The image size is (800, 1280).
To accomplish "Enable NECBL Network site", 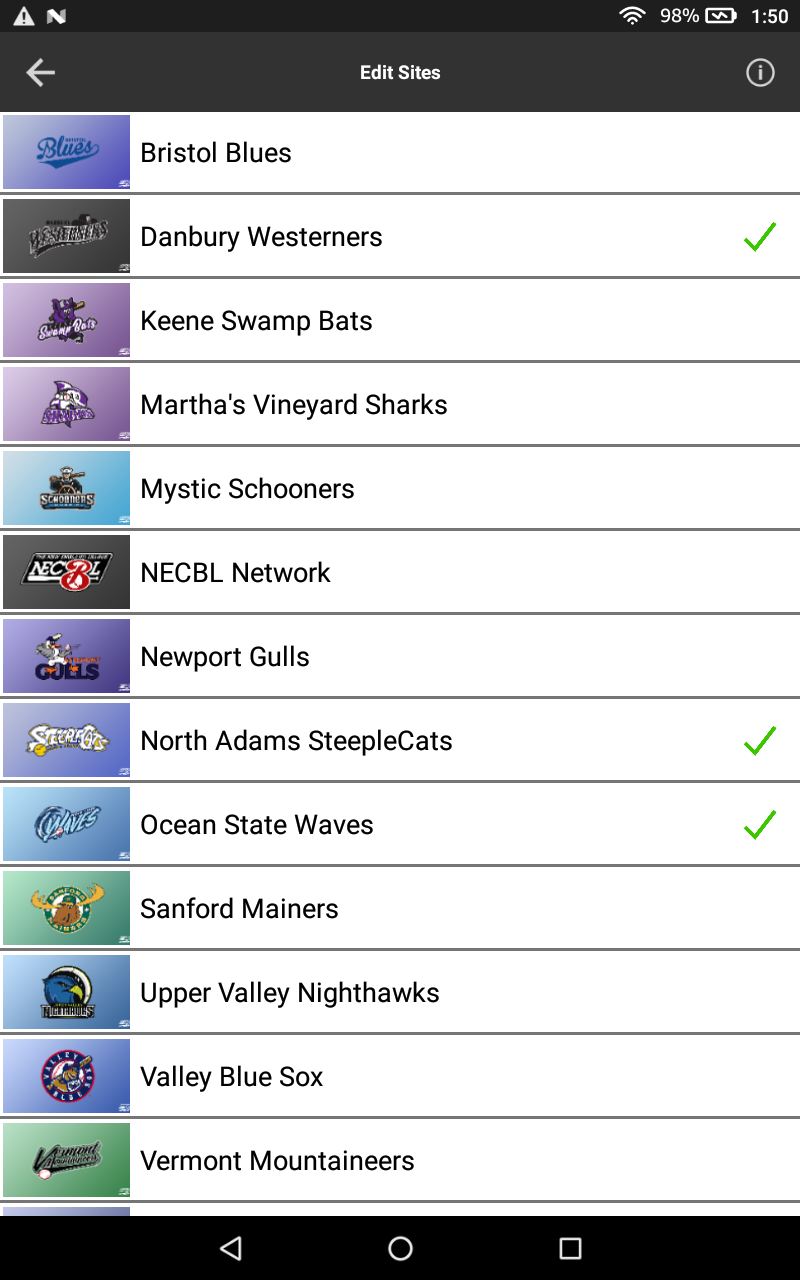I will pyautogui.click(x=400, y=573).
